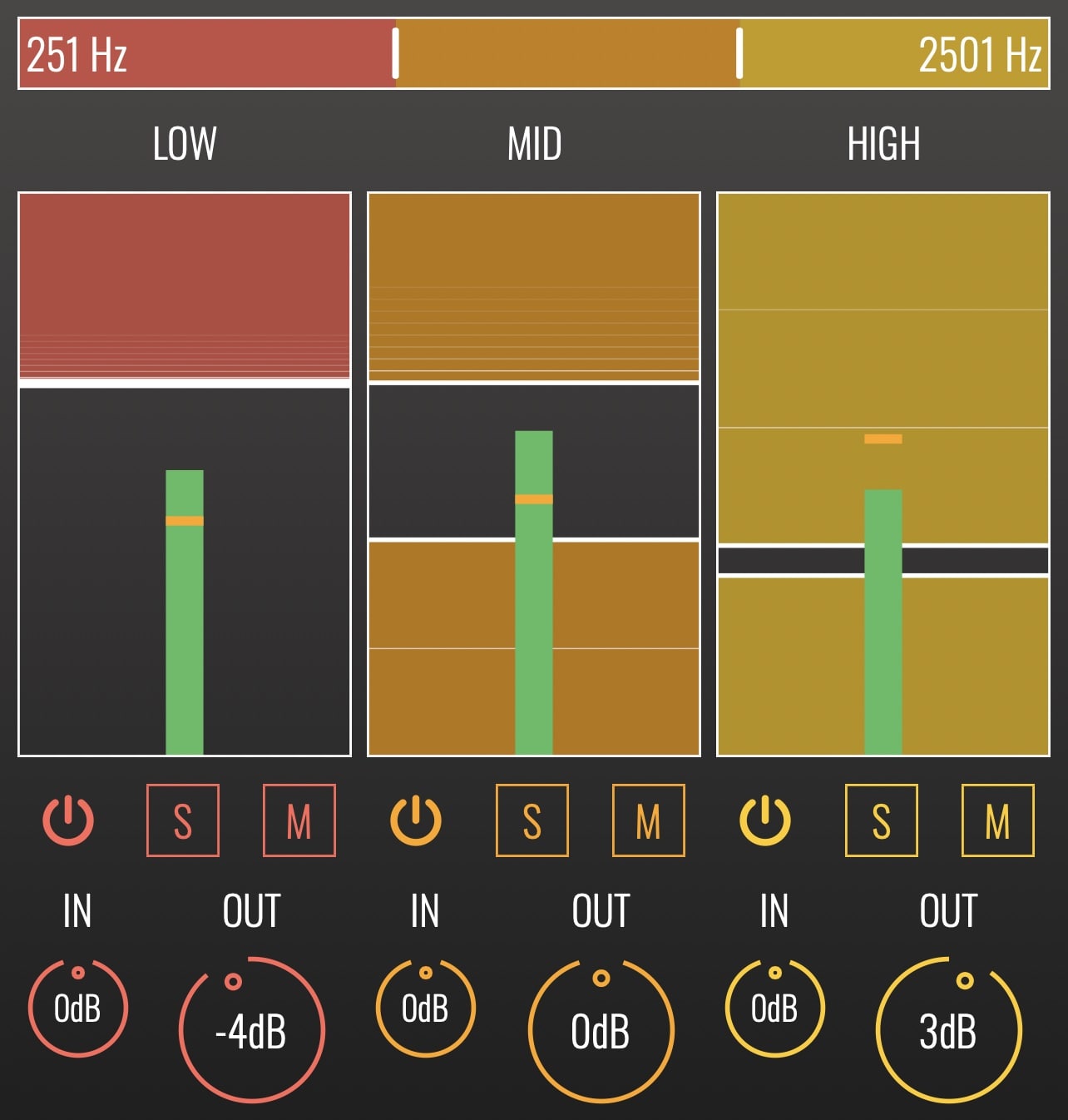Toggle the LOW band power button

(x=68, y=820)
